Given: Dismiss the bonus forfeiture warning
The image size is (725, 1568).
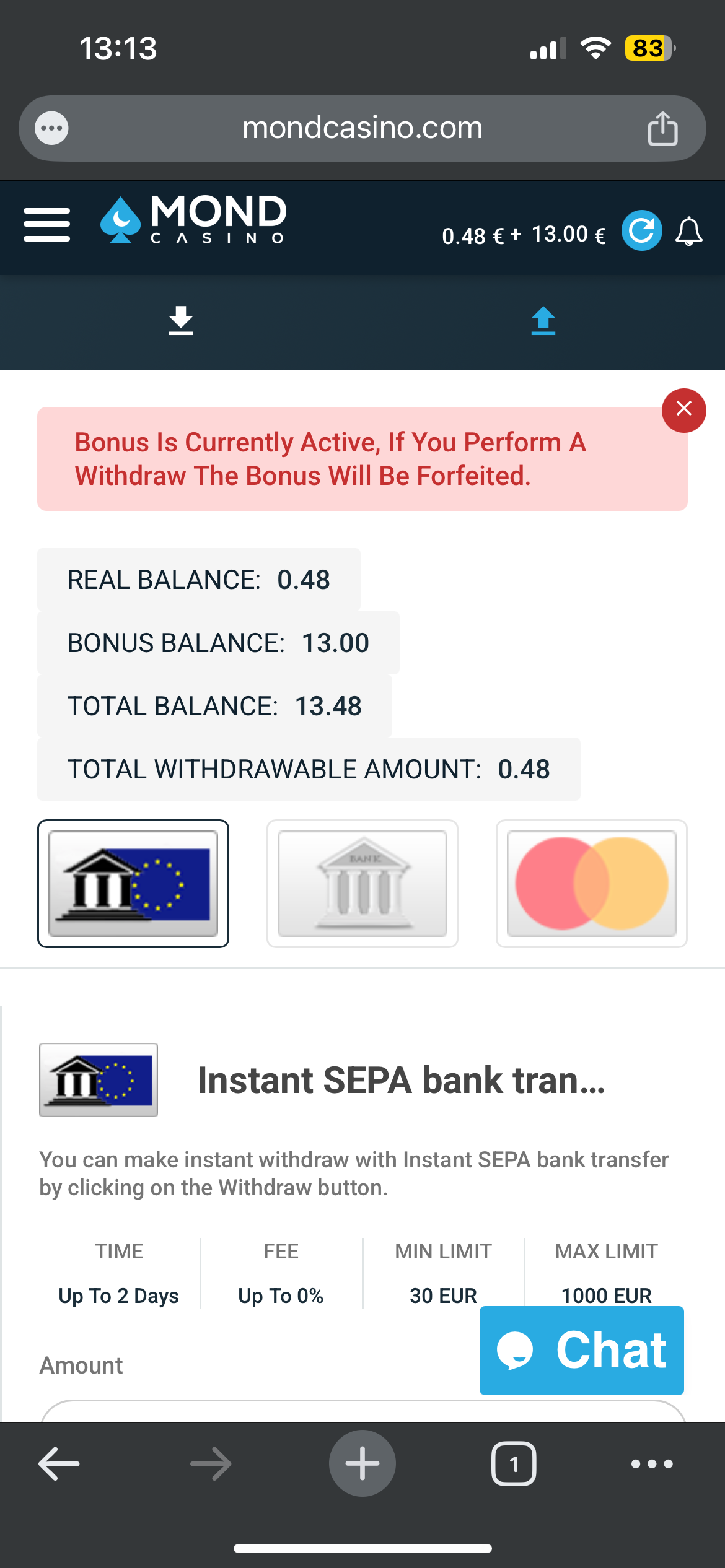Looking at the screenshot, I should (x=683, y=410).
